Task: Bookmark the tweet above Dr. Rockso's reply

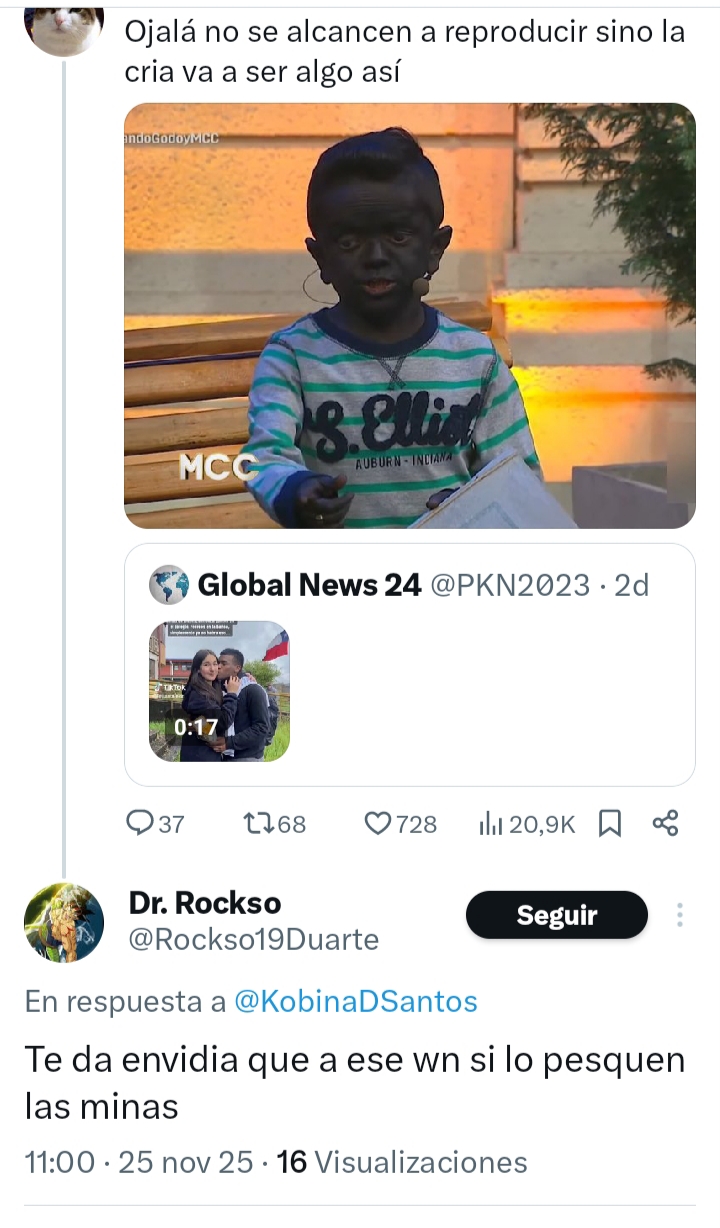Action: coord(609,823)
